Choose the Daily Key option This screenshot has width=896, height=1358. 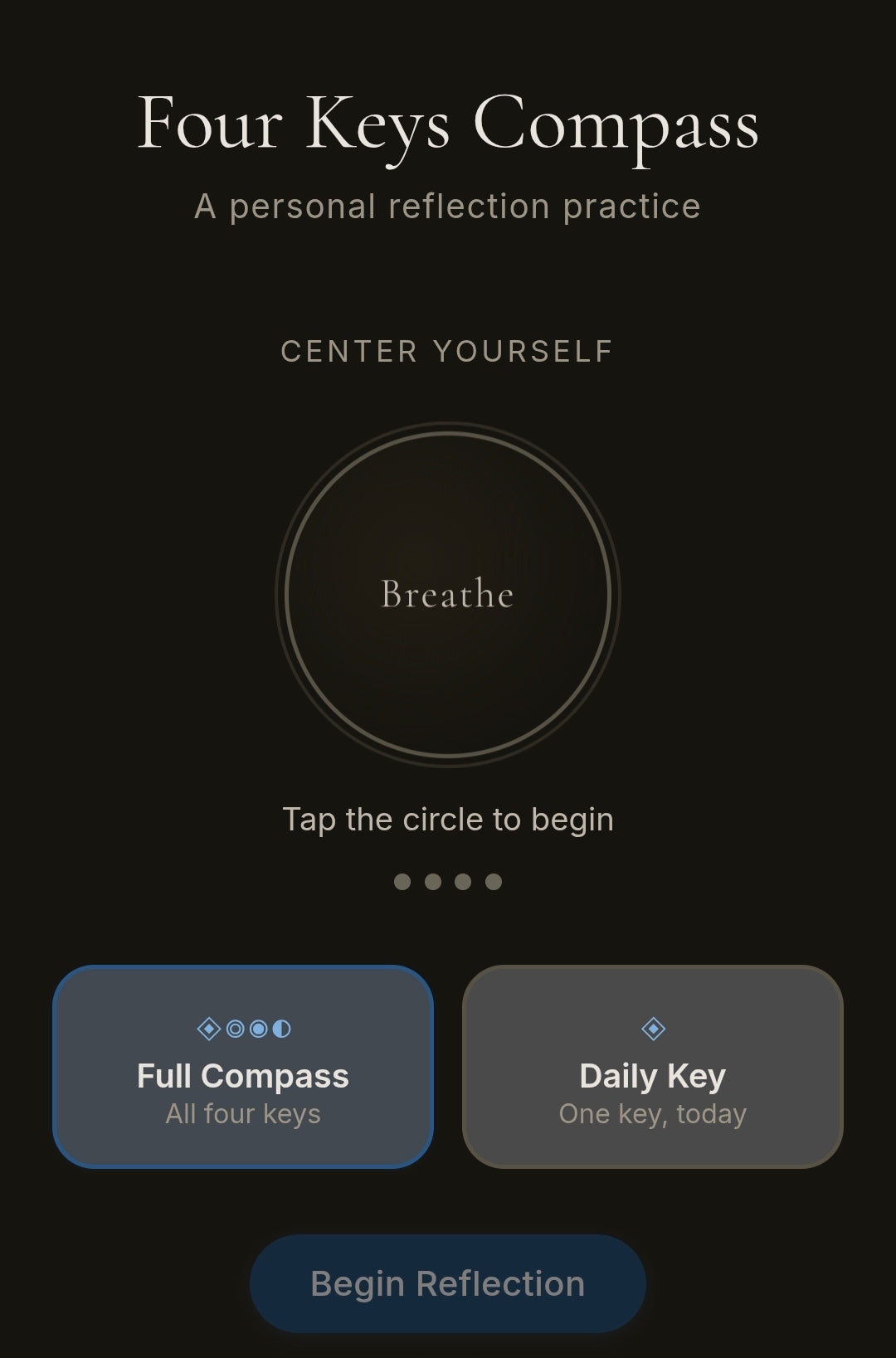point(652,1067)
